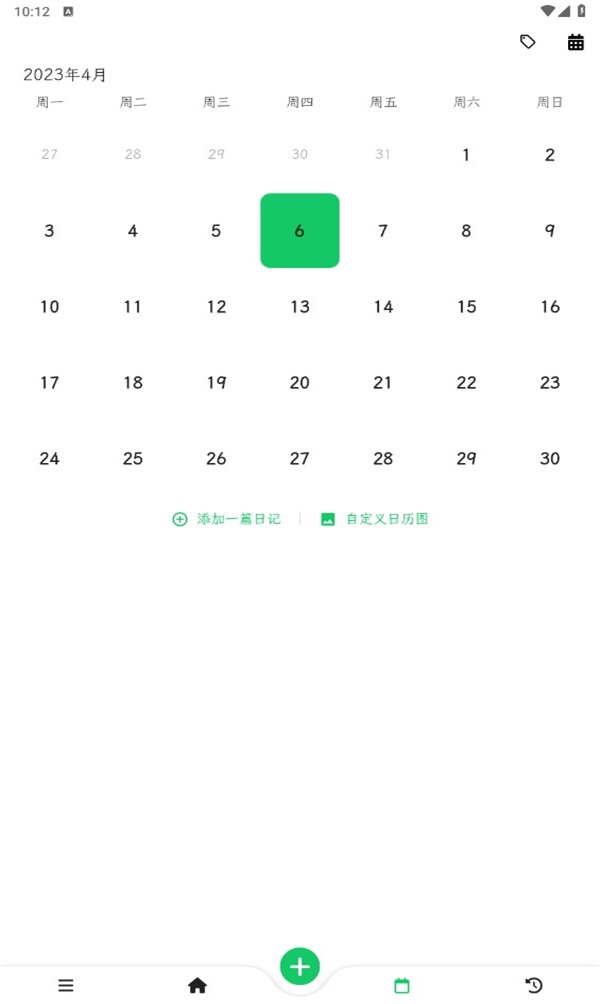Select April 13 on the calendar
600x1004 pixels.
click(300, 307)
